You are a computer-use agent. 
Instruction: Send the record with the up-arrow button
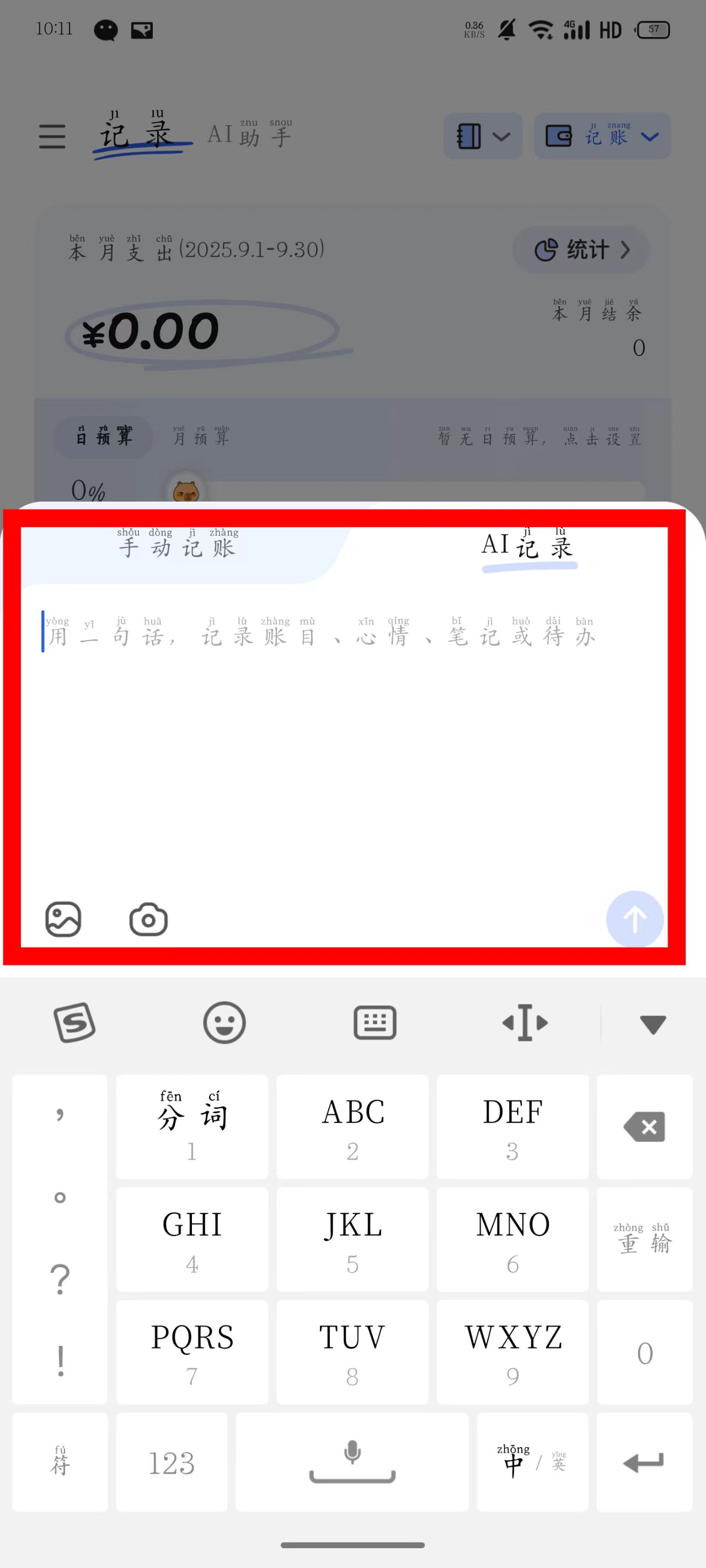[x=634, y=919]
